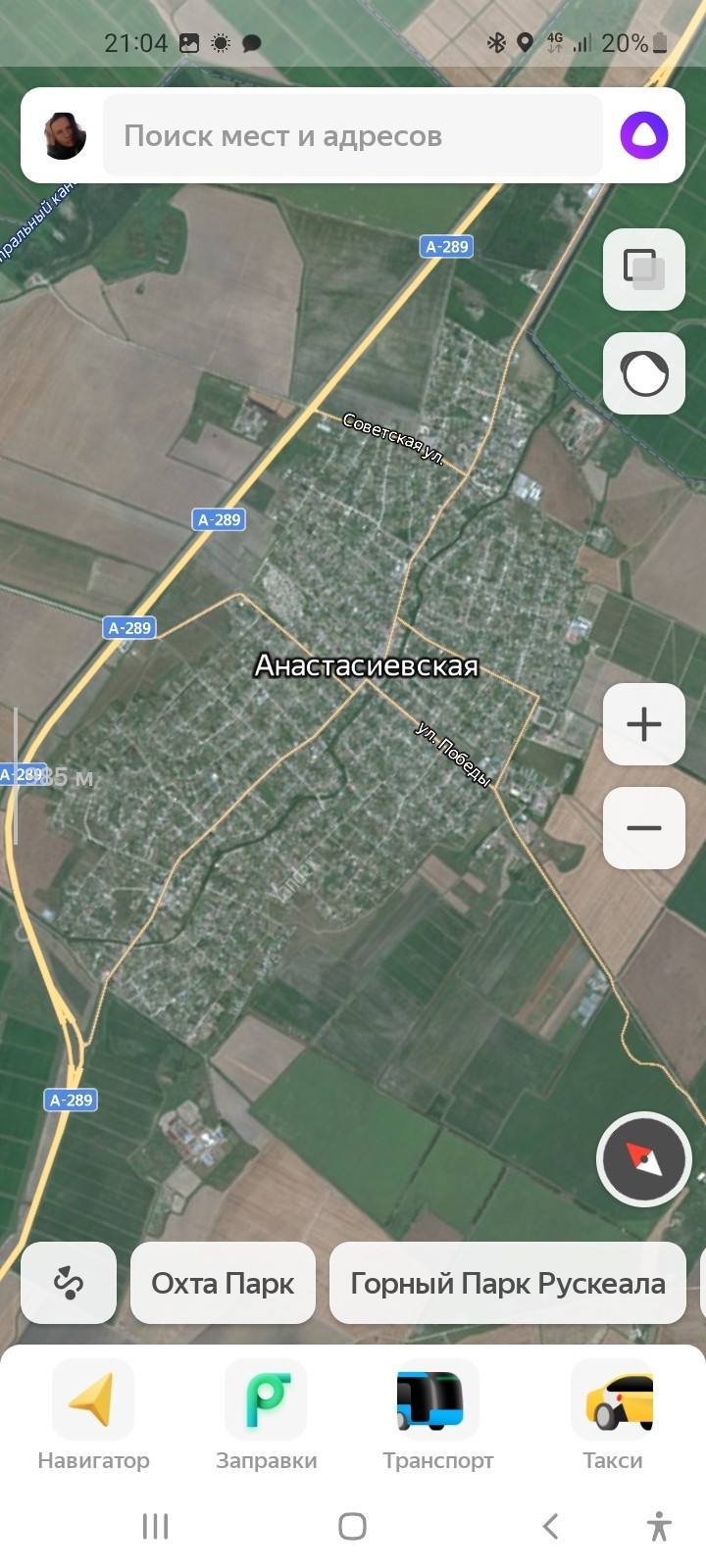Open the round panorama button below layers

click(x=643, y=373)
